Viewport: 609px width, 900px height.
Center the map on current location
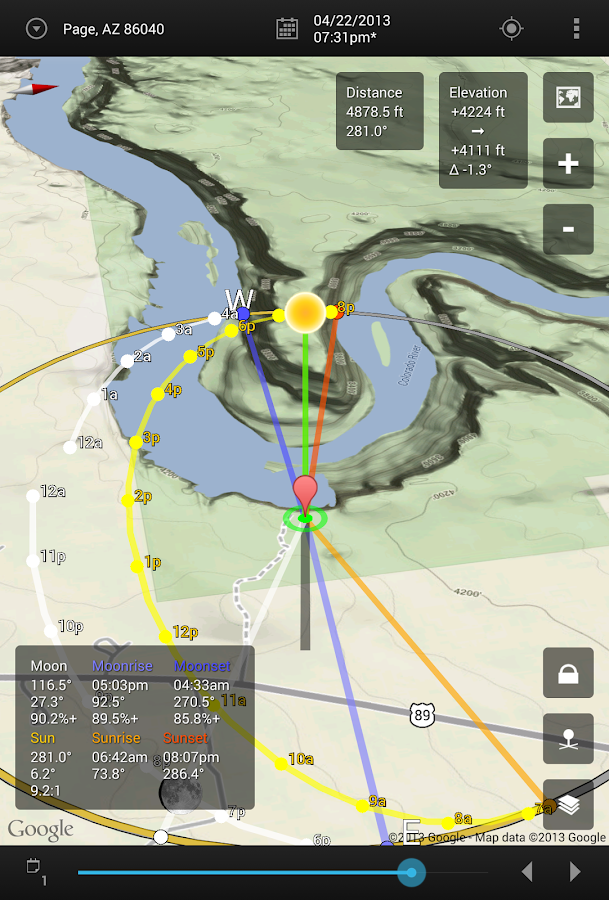click(511, 29)
